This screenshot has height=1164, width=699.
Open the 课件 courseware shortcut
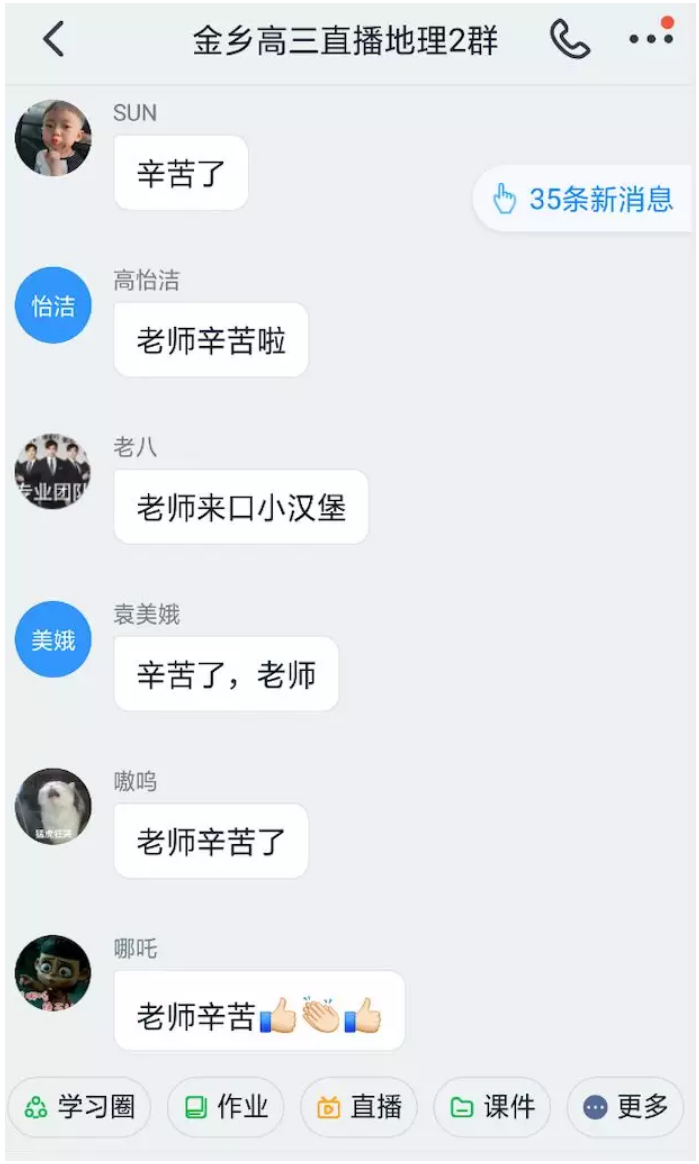coord(492,1107)
